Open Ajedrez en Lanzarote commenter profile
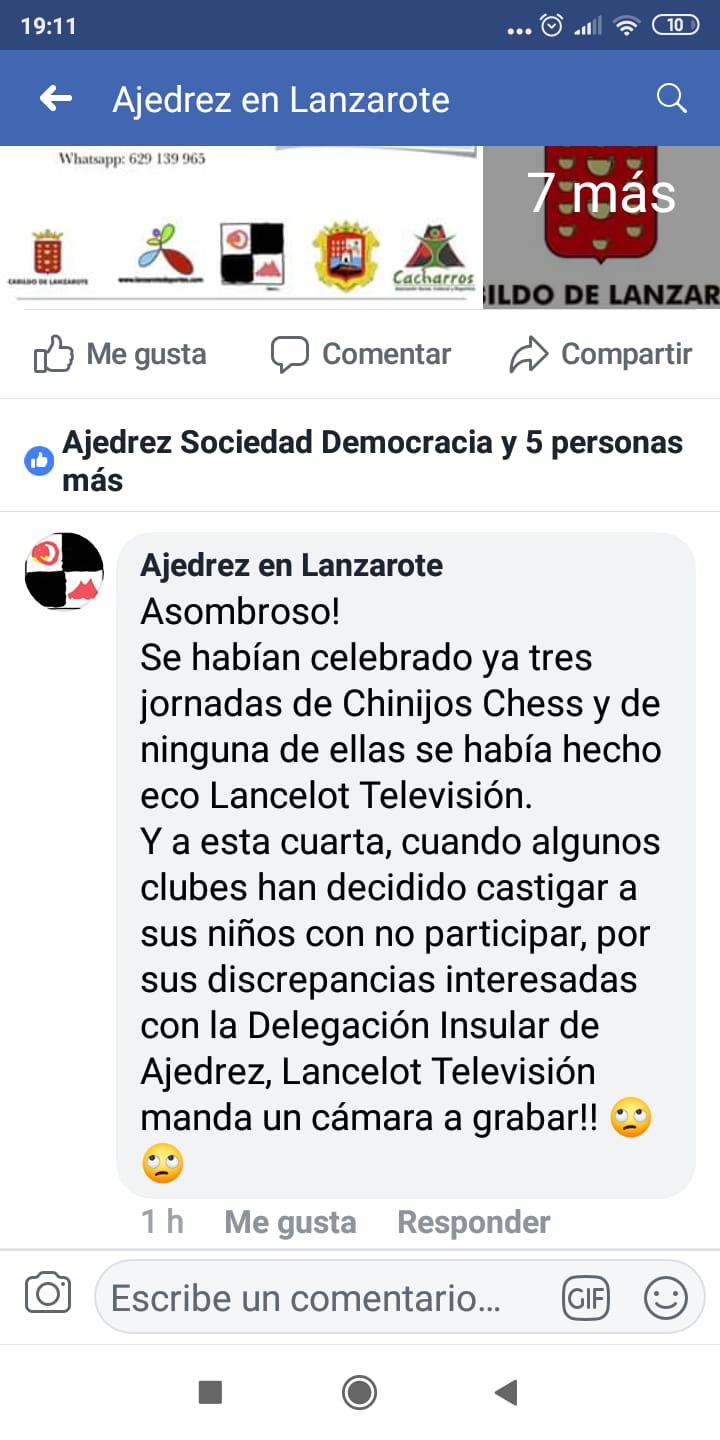The width and height of the screenshot is (720, 1440). point(291,566)
